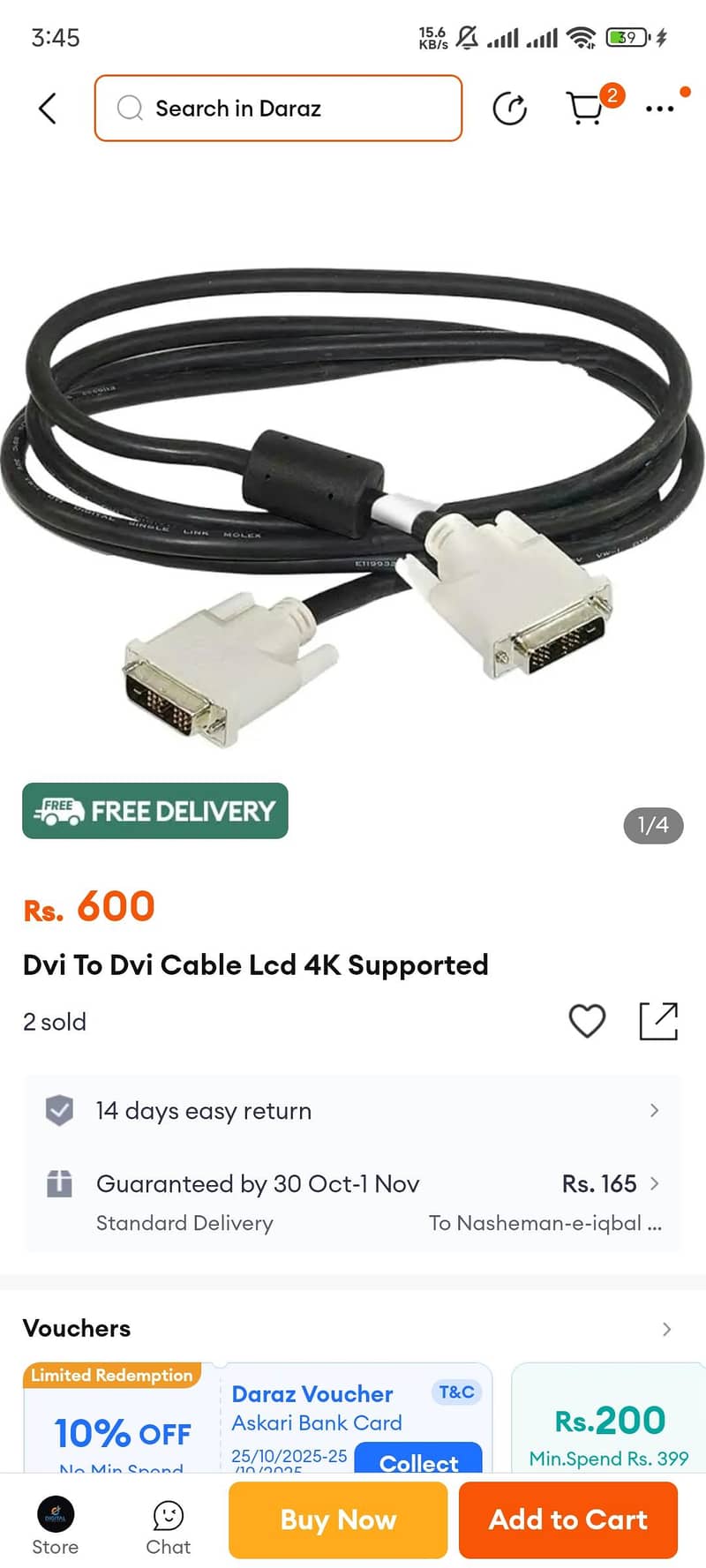Toggle notification bell in the status bar
Image resolution: width=706 pixels, height=1568 pixels.
(x=468, y=38)
